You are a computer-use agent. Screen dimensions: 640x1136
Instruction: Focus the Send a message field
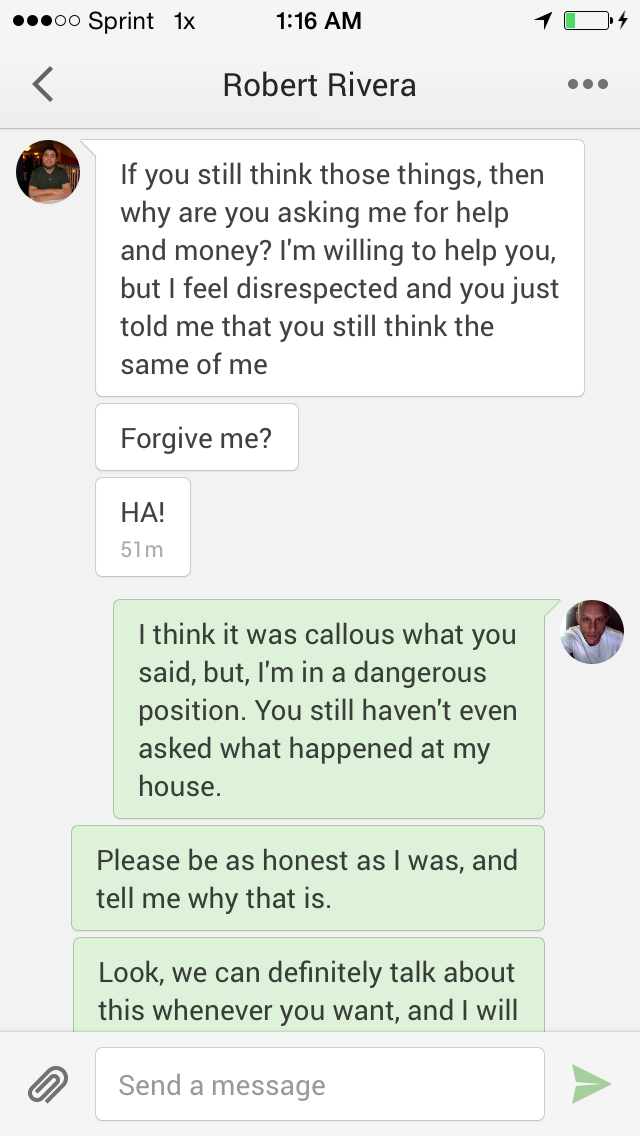[320, 1085]
